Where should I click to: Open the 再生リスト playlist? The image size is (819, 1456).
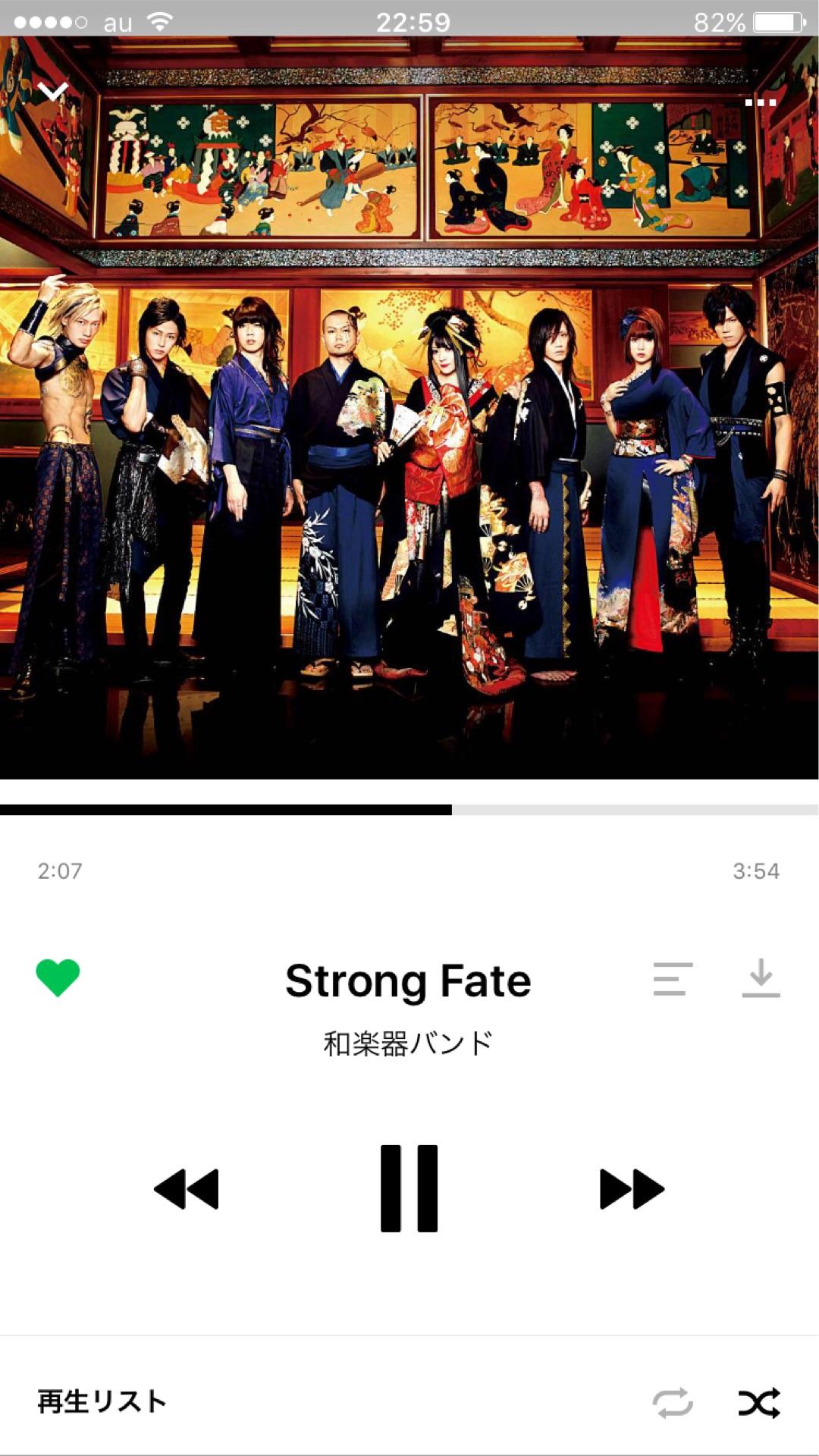(102, 1402)
